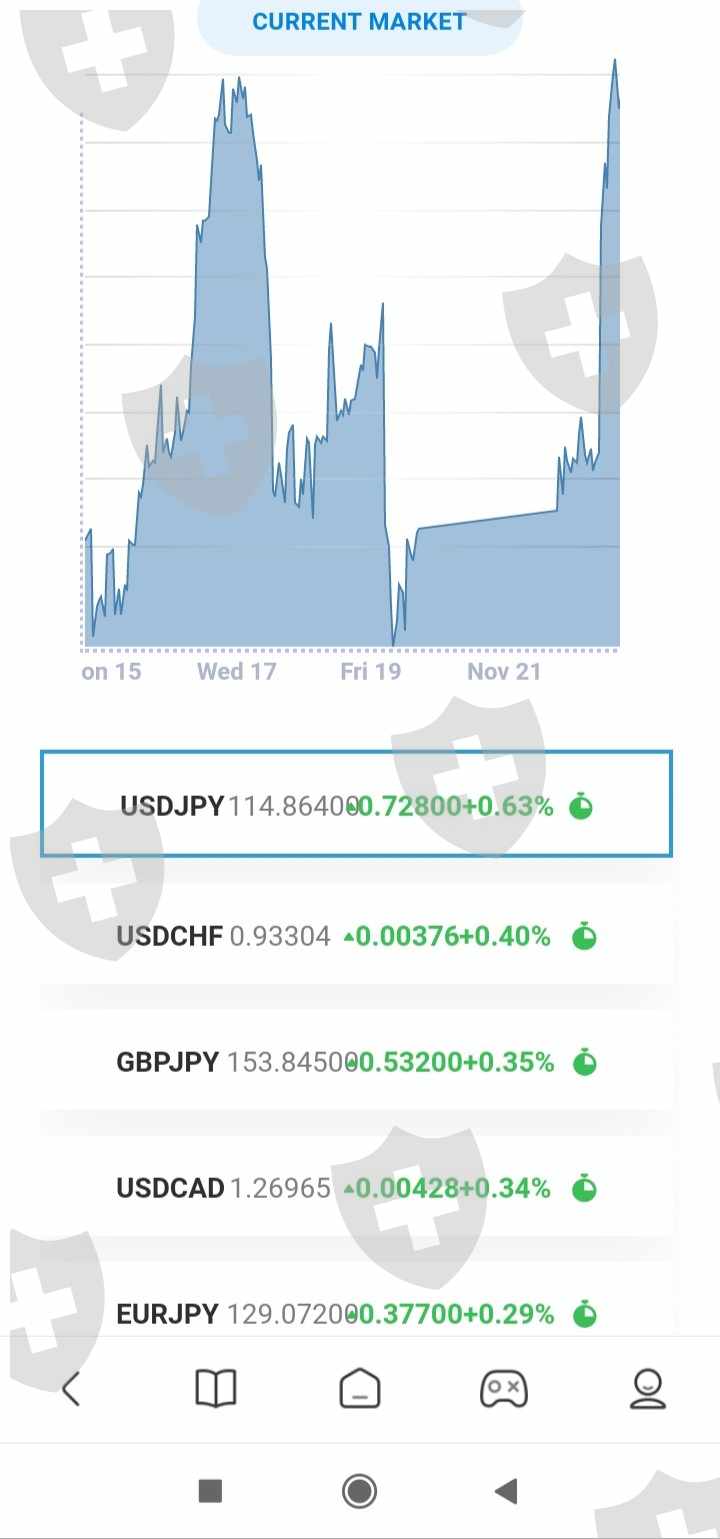Go back with the app's left chevron
The height and width of the screenshot is (1539, 720).
point(71,1388)
